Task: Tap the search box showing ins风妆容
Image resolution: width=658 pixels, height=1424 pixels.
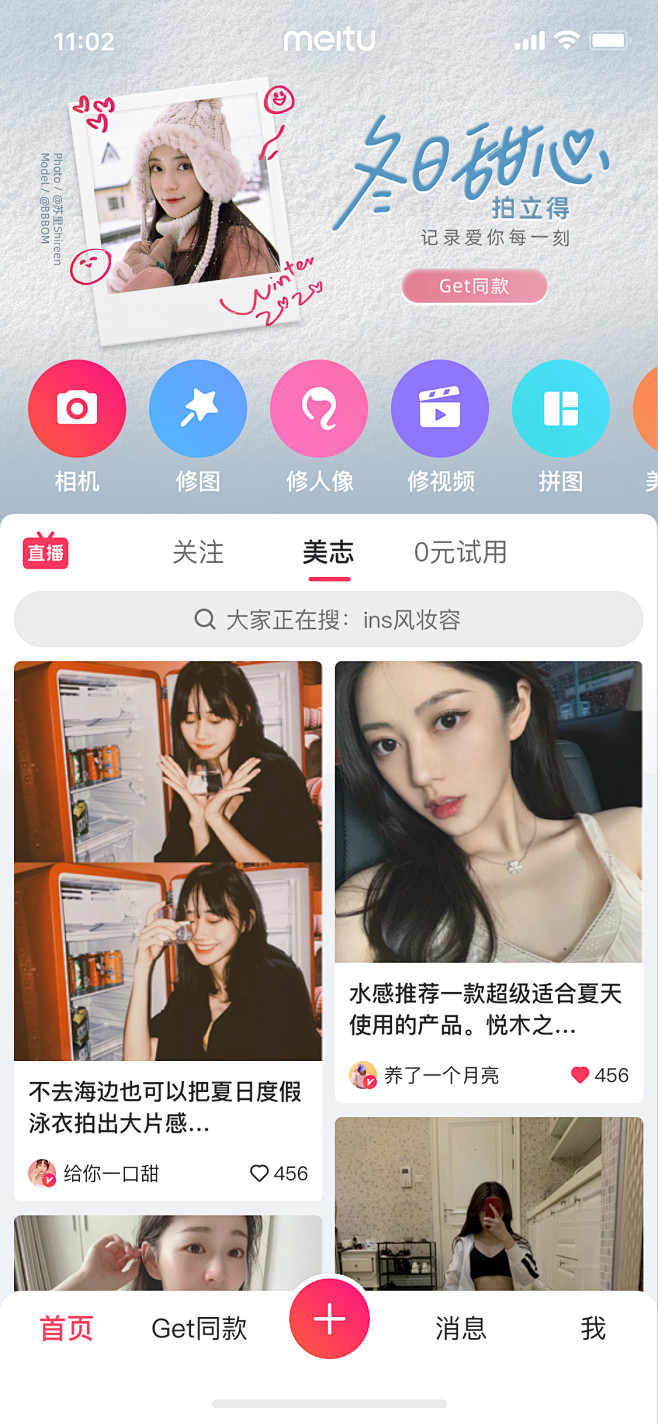Action: click(x=328, y=620)
